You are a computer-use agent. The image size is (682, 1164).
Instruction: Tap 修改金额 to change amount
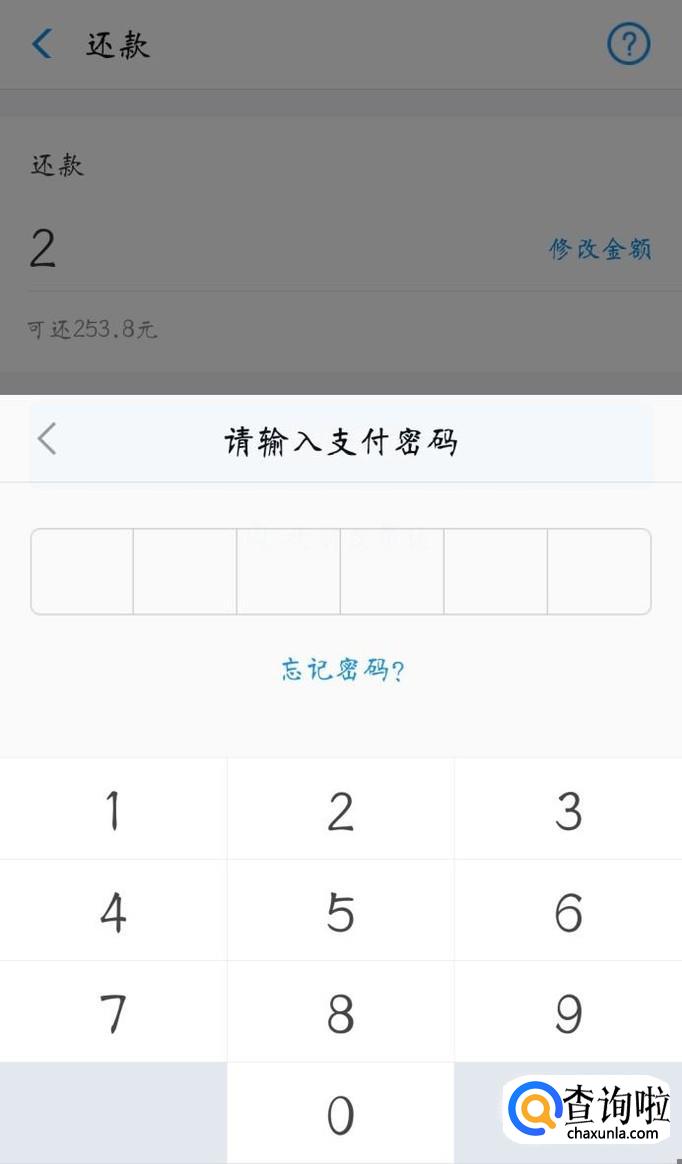[x=600, y=249]
